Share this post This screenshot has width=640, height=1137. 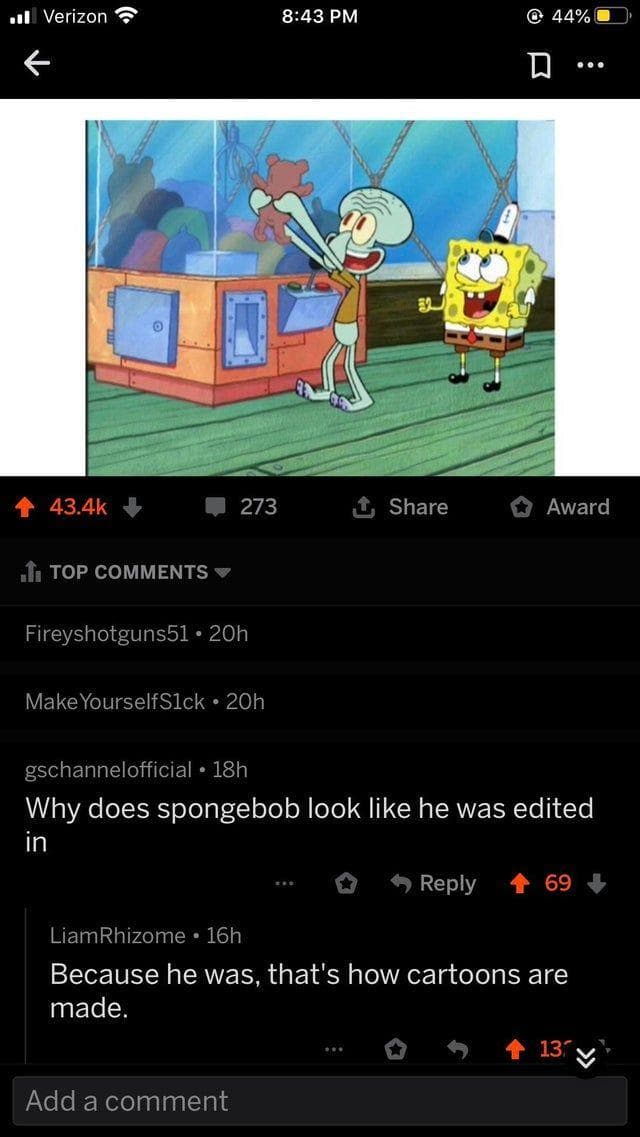400,507
